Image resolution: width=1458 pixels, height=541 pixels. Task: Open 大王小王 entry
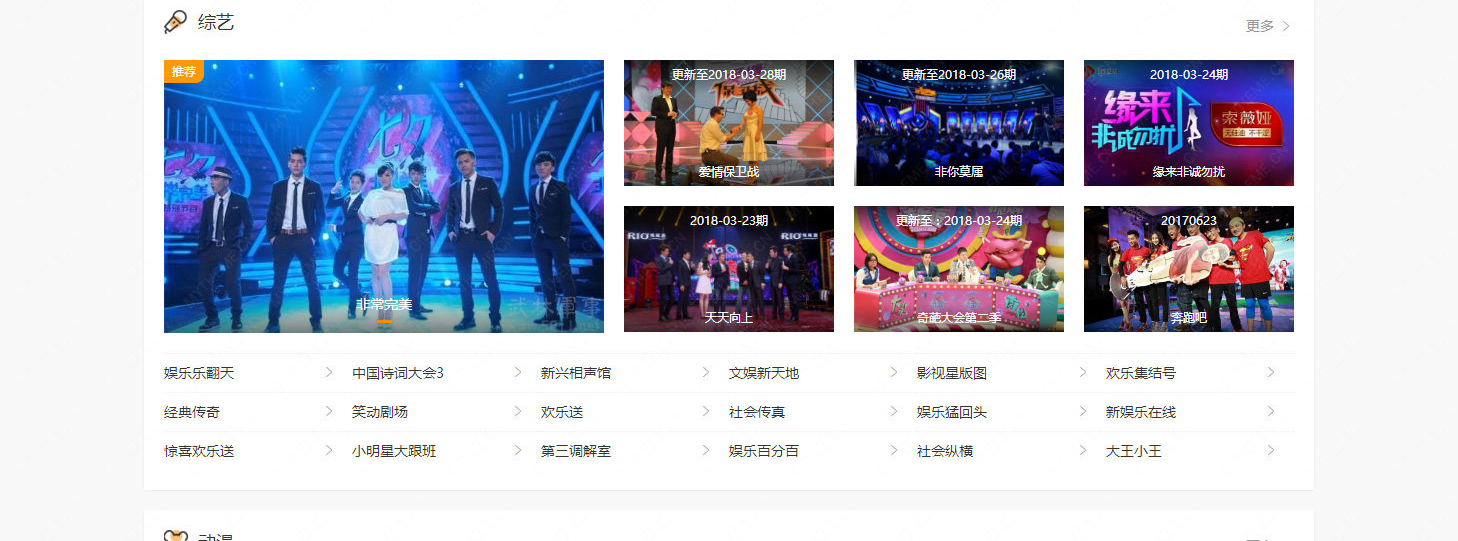pyautogui.click(x=1134, y=451)
